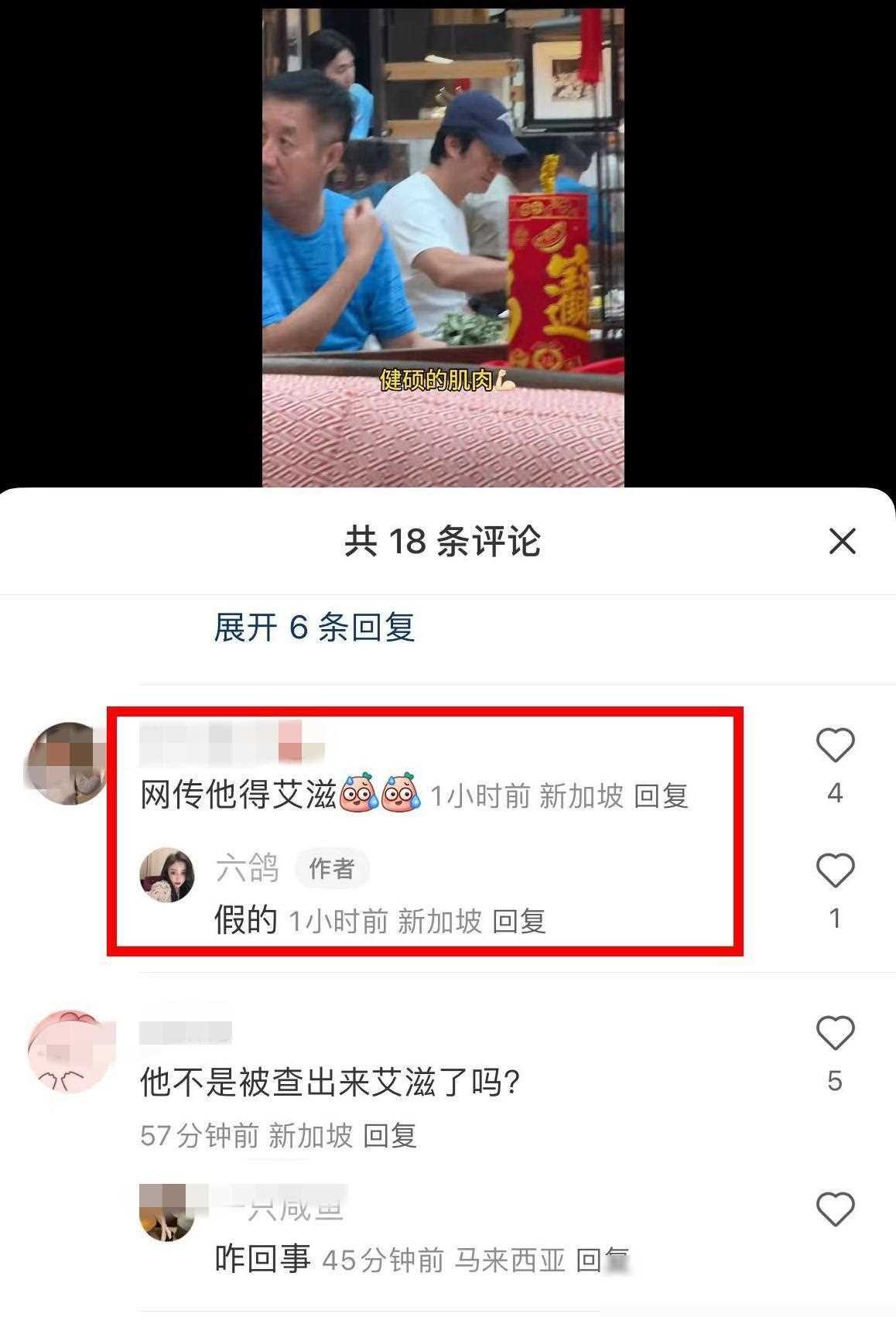Tap the video above the comments
This screenshot has width=896, height=1317.
[x=443, y=248]
